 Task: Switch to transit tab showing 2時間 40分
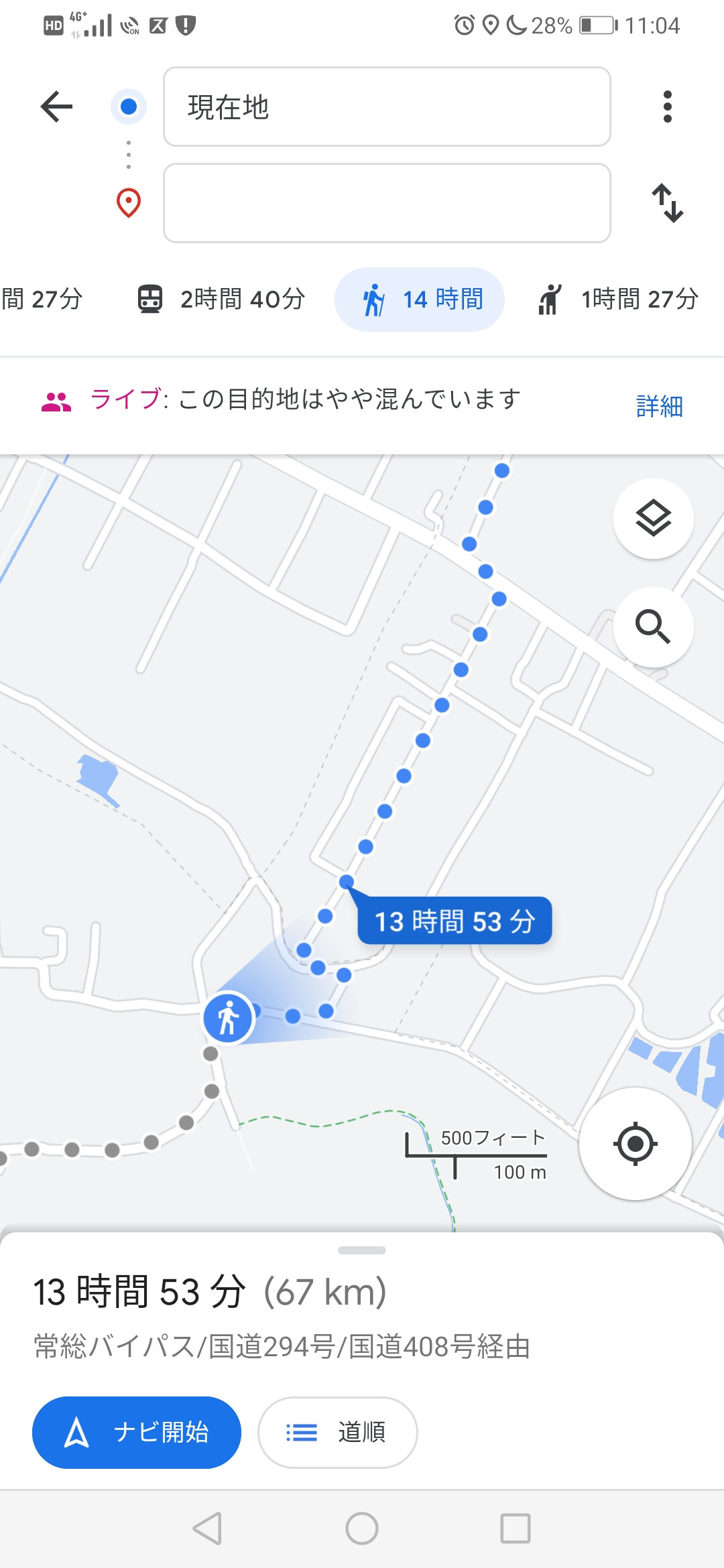pos(221,299)
